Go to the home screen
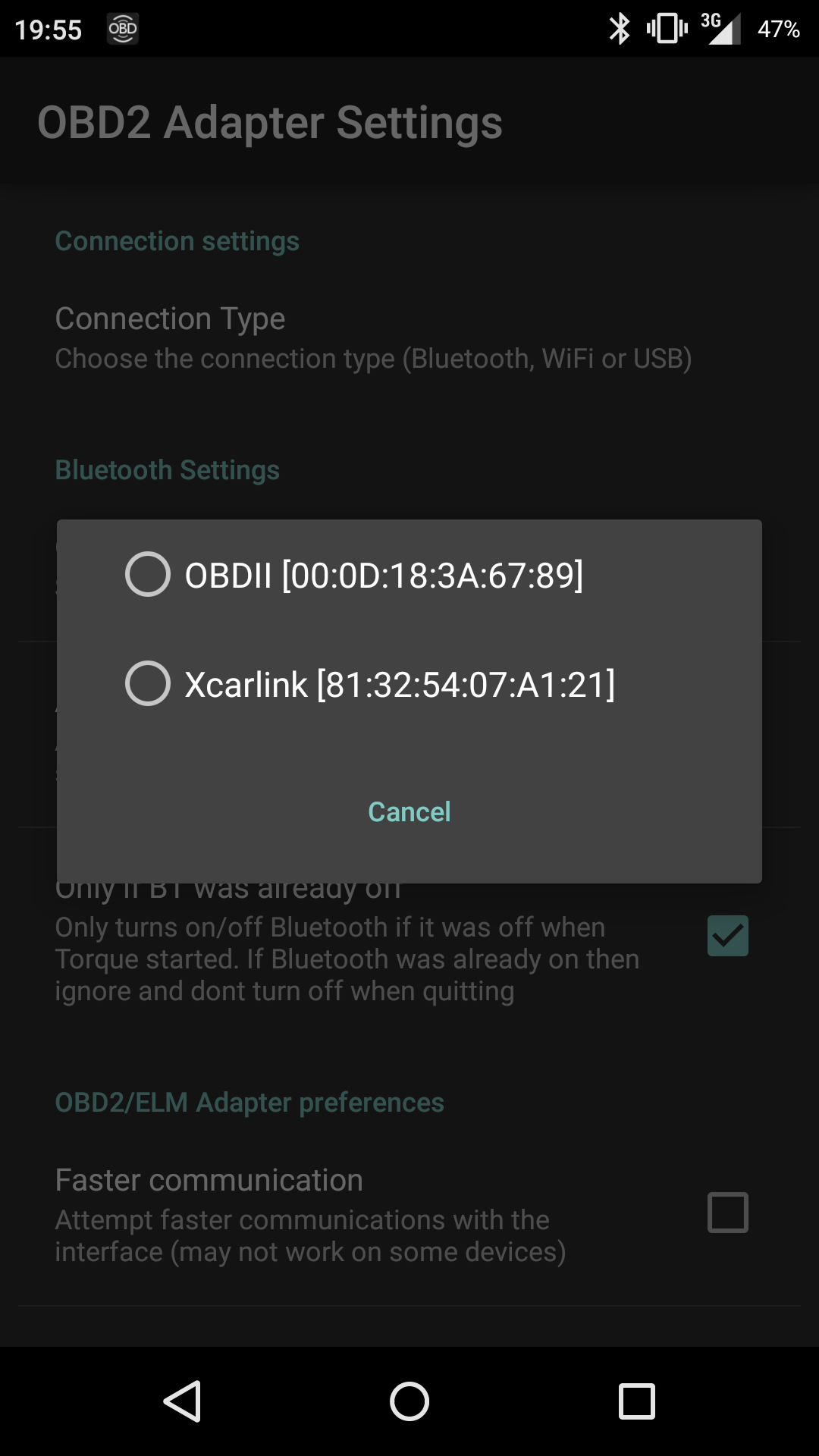 pyautogui.click(x=409, y=1401)
